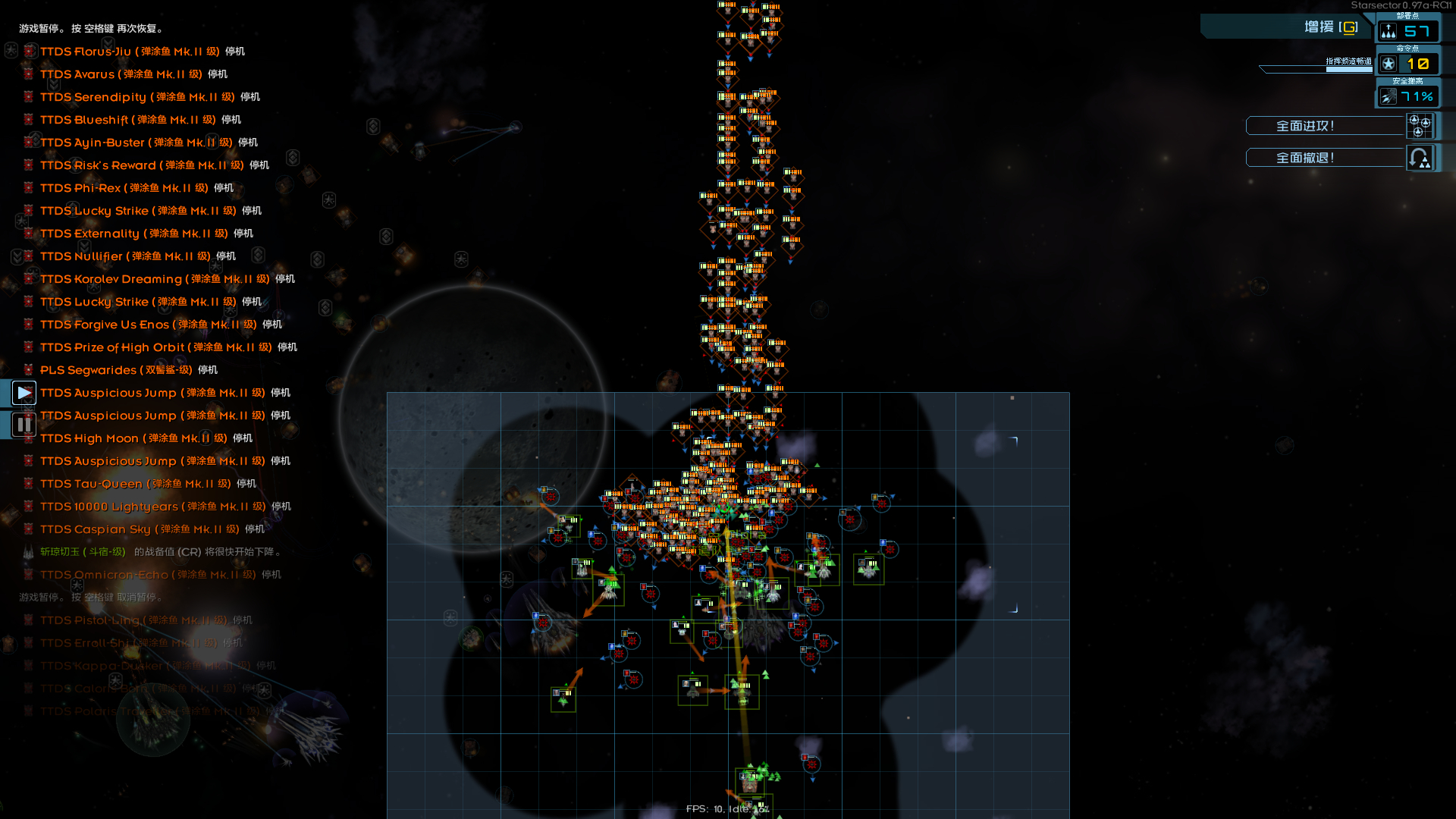The height and width of the screenshot is (819, 1456).
Task: Open the 增援 reinforcements panel
Action: [1329, 27]
